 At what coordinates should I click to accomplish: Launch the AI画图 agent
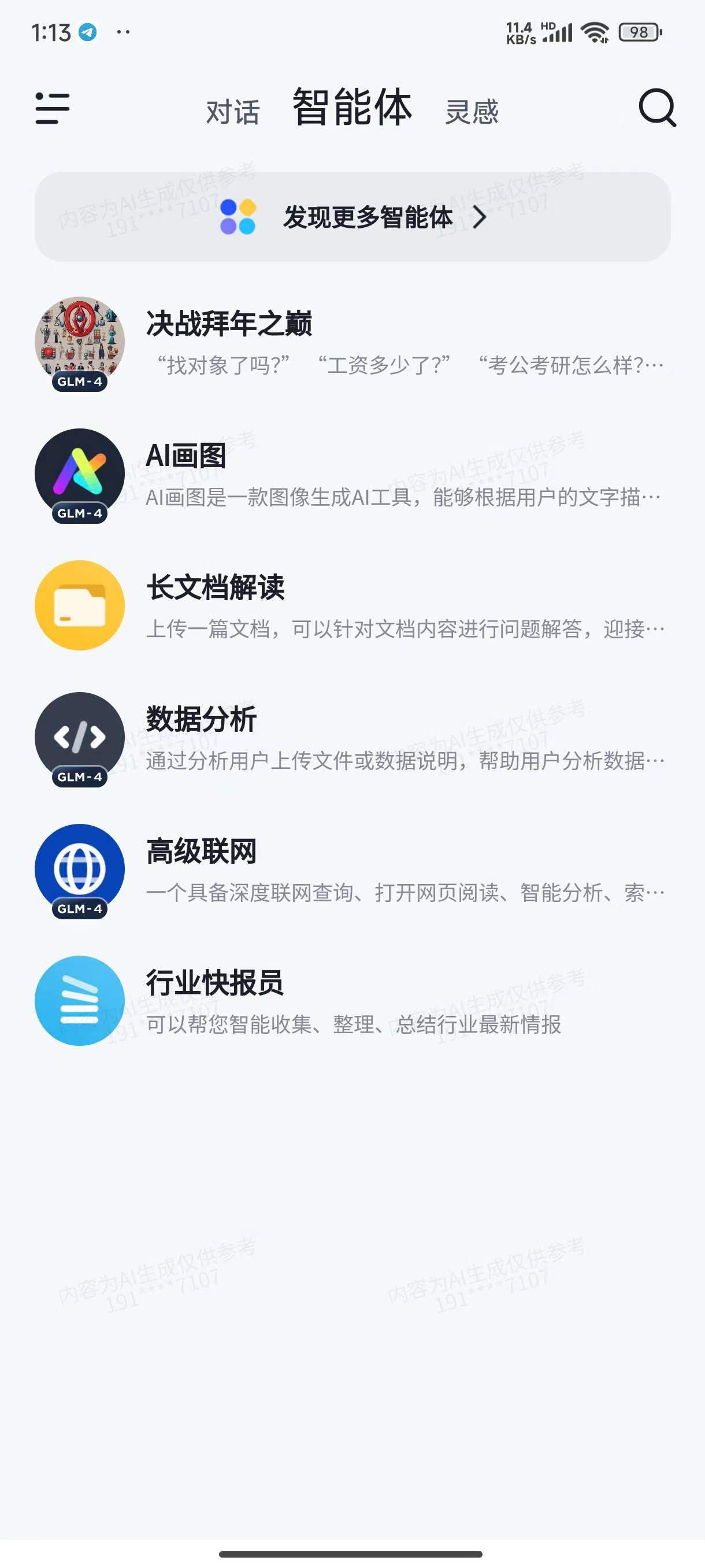point(352,476)
